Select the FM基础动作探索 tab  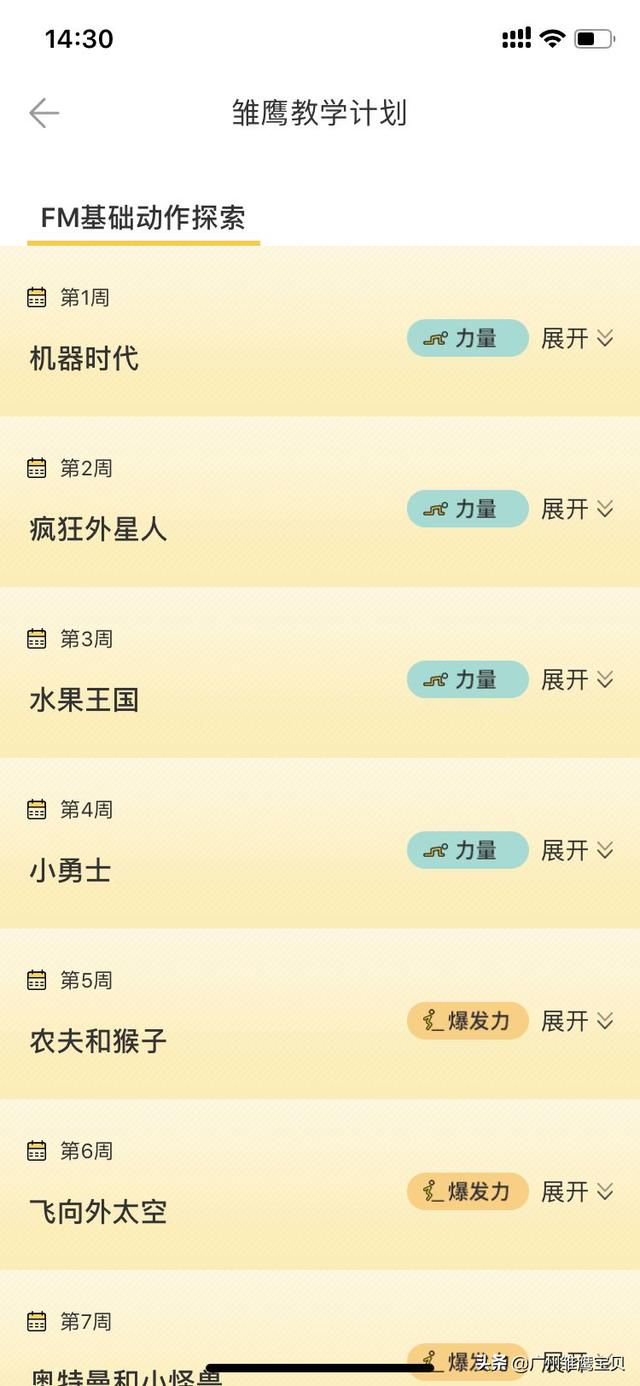143,218
